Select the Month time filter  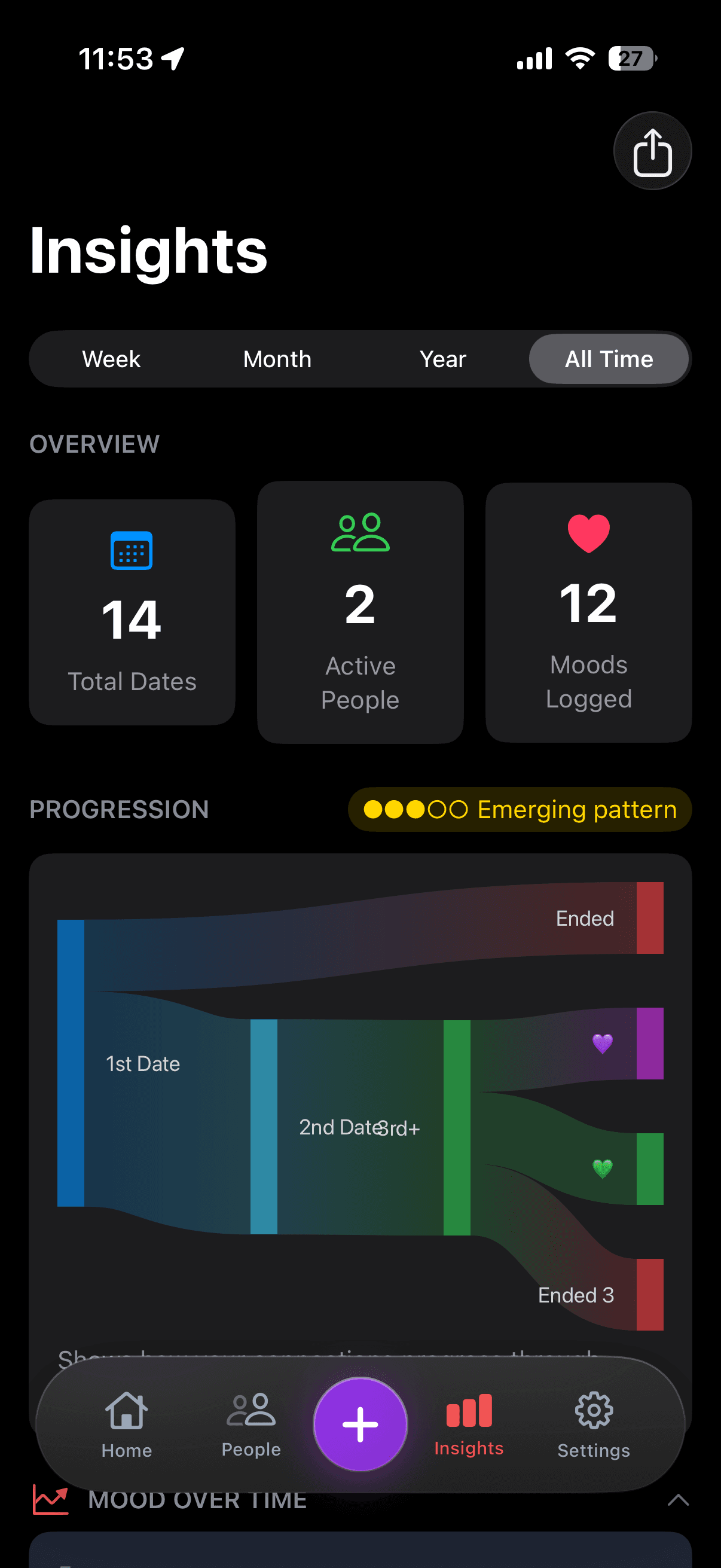[277, 359]
